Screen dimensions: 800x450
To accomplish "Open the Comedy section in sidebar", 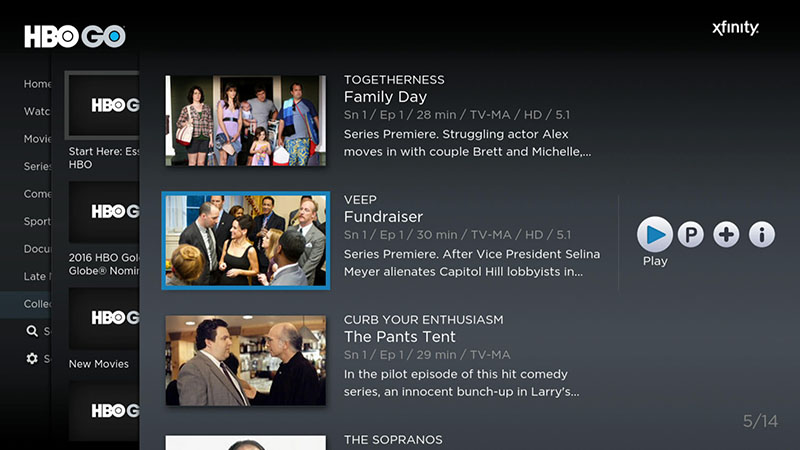I will click(x=37, y=194).
